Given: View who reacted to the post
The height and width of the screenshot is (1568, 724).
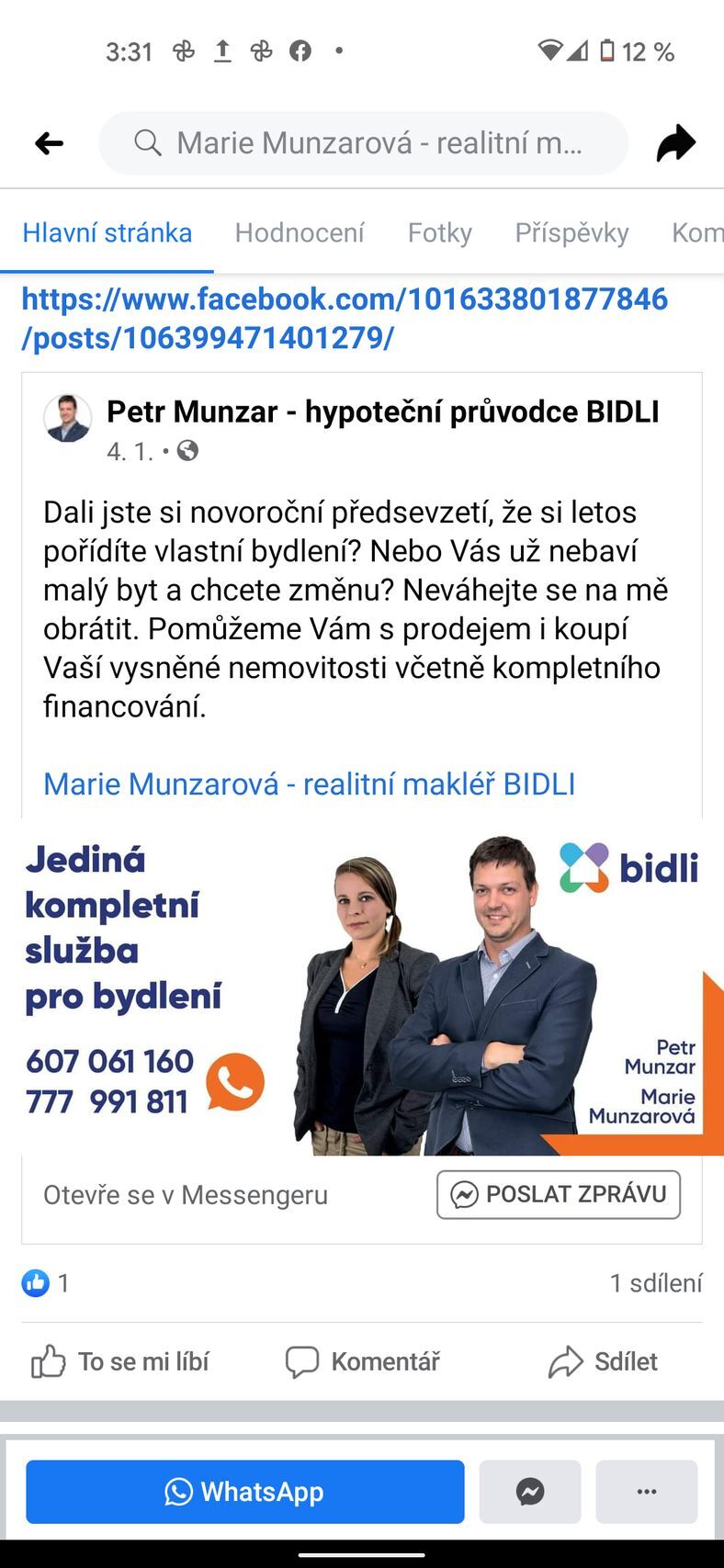Looking at the screenshot, I should coord(45,1283).
